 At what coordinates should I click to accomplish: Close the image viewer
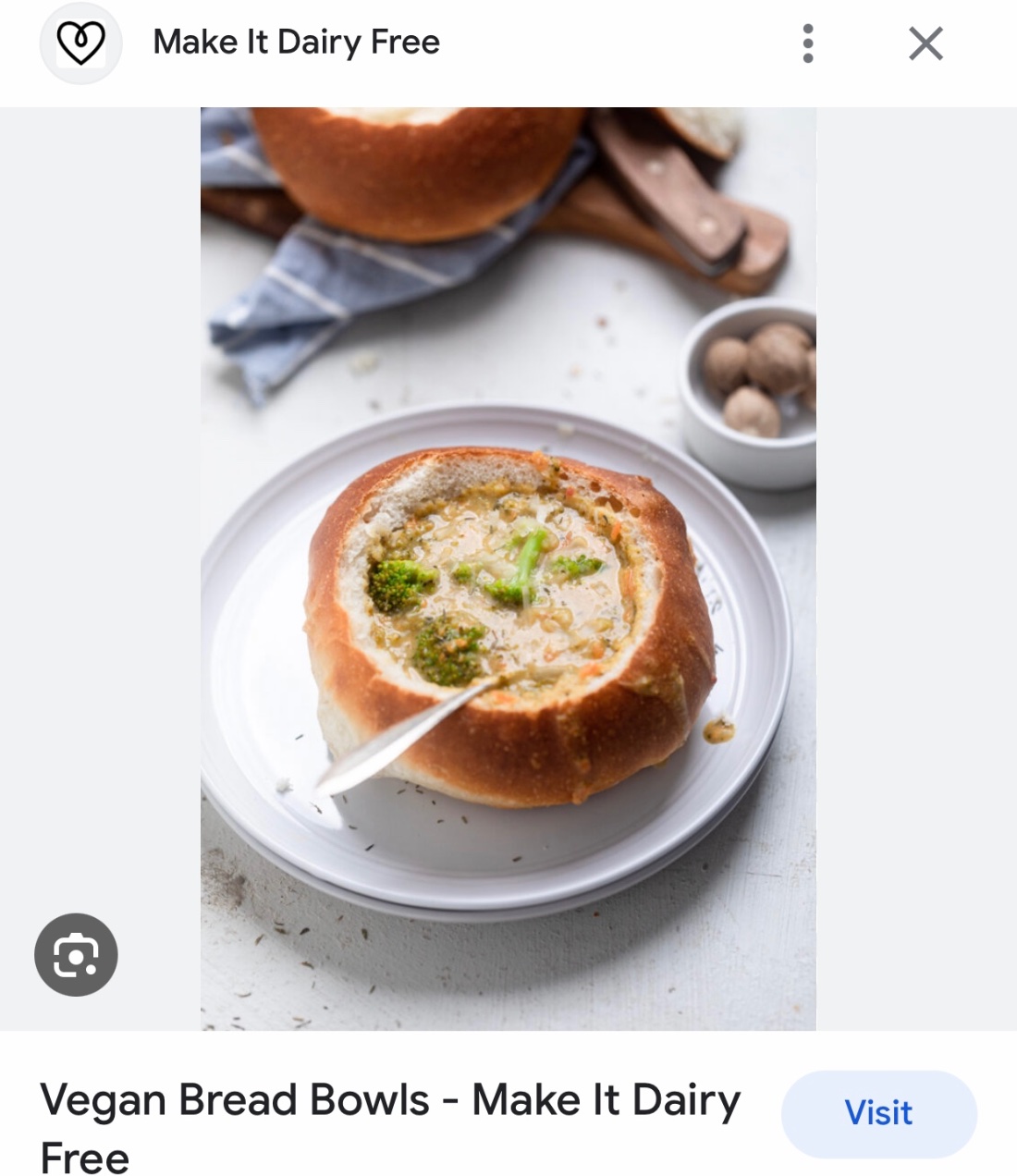coord(925,43)
